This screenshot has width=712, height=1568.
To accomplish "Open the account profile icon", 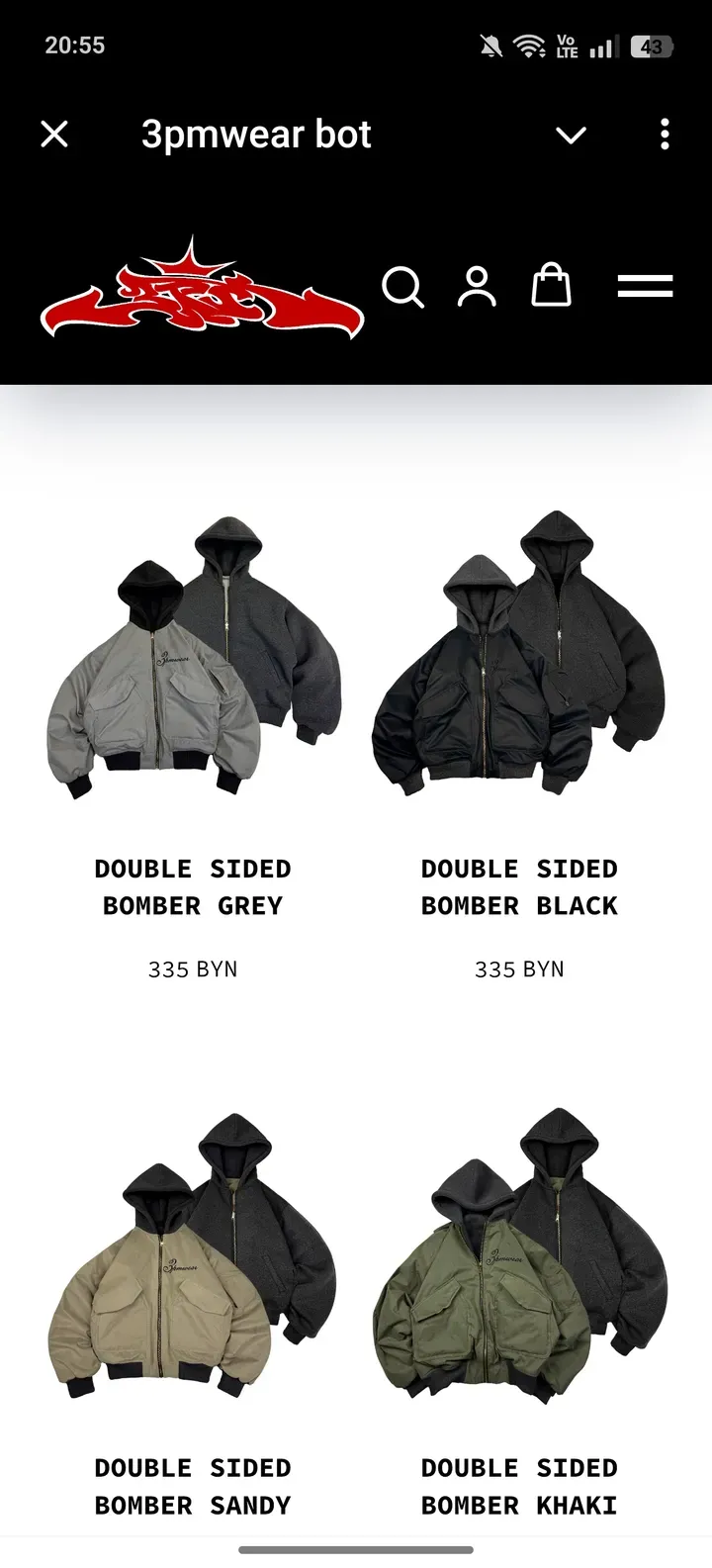I will pos(477,287).
